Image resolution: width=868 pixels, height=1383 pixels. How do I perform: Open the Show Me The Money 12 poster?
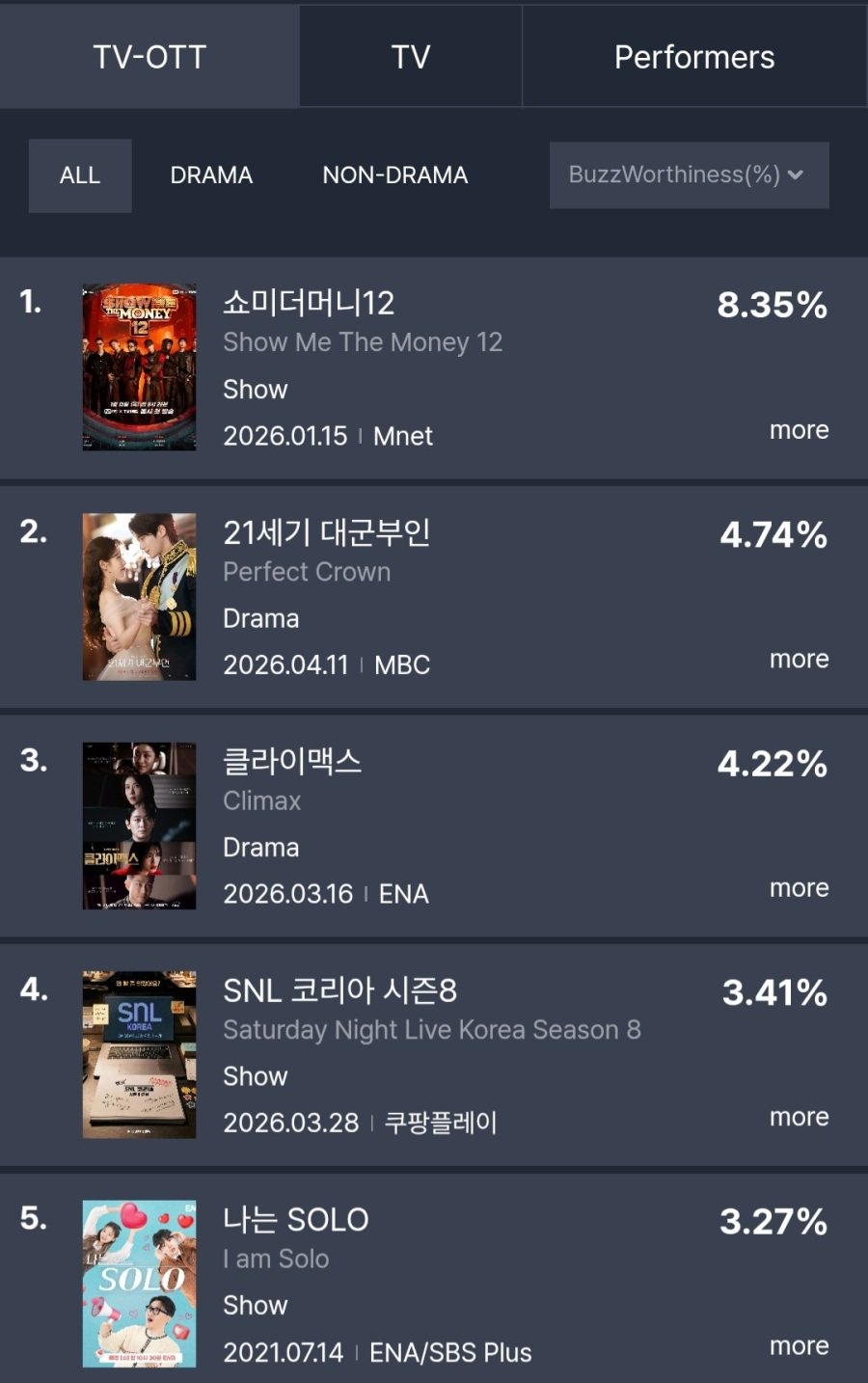pyautogui.click(x=139, y=366)
